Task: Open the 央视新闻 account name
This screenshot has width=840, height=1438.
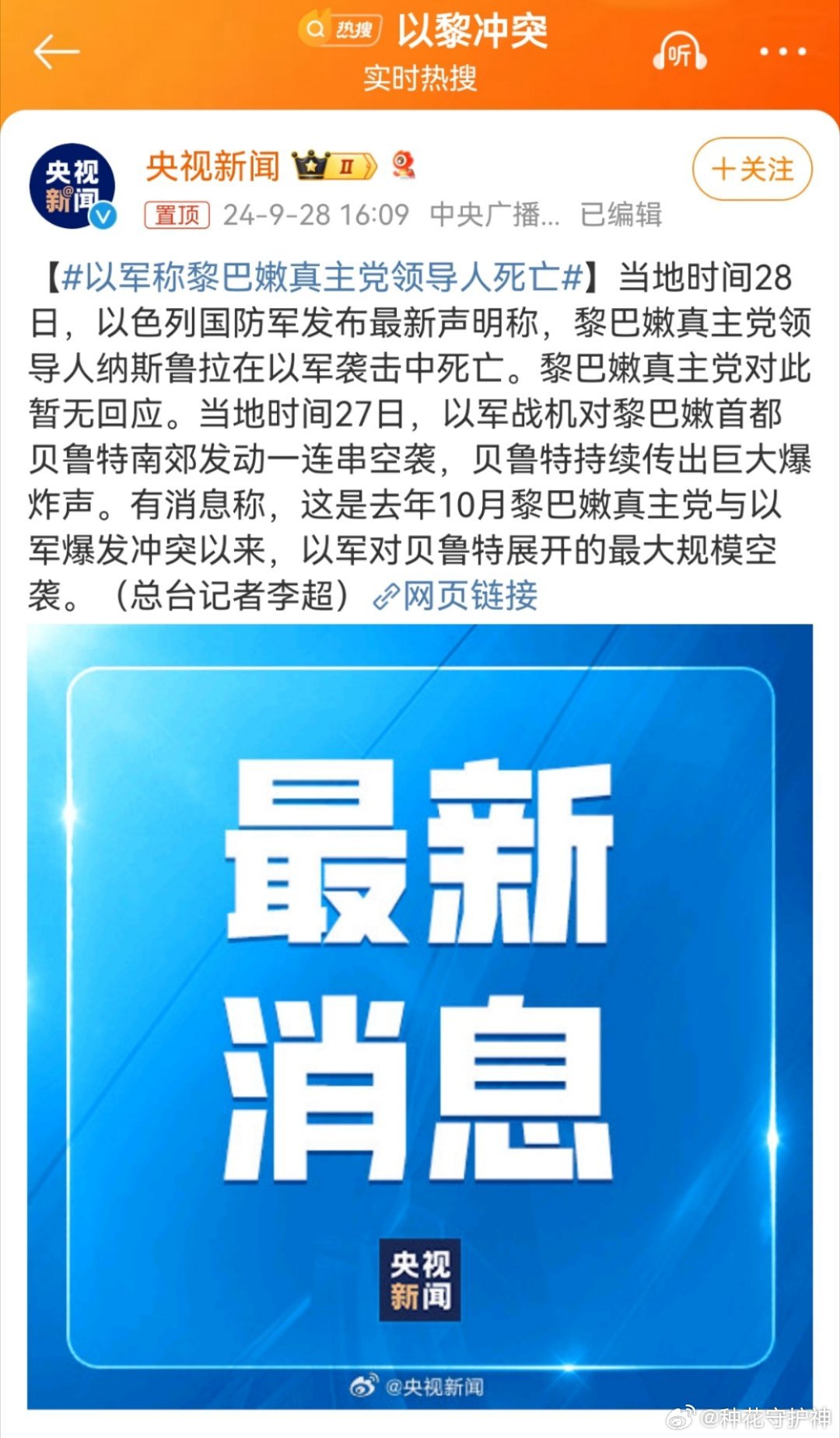Action: coord(212,166)
